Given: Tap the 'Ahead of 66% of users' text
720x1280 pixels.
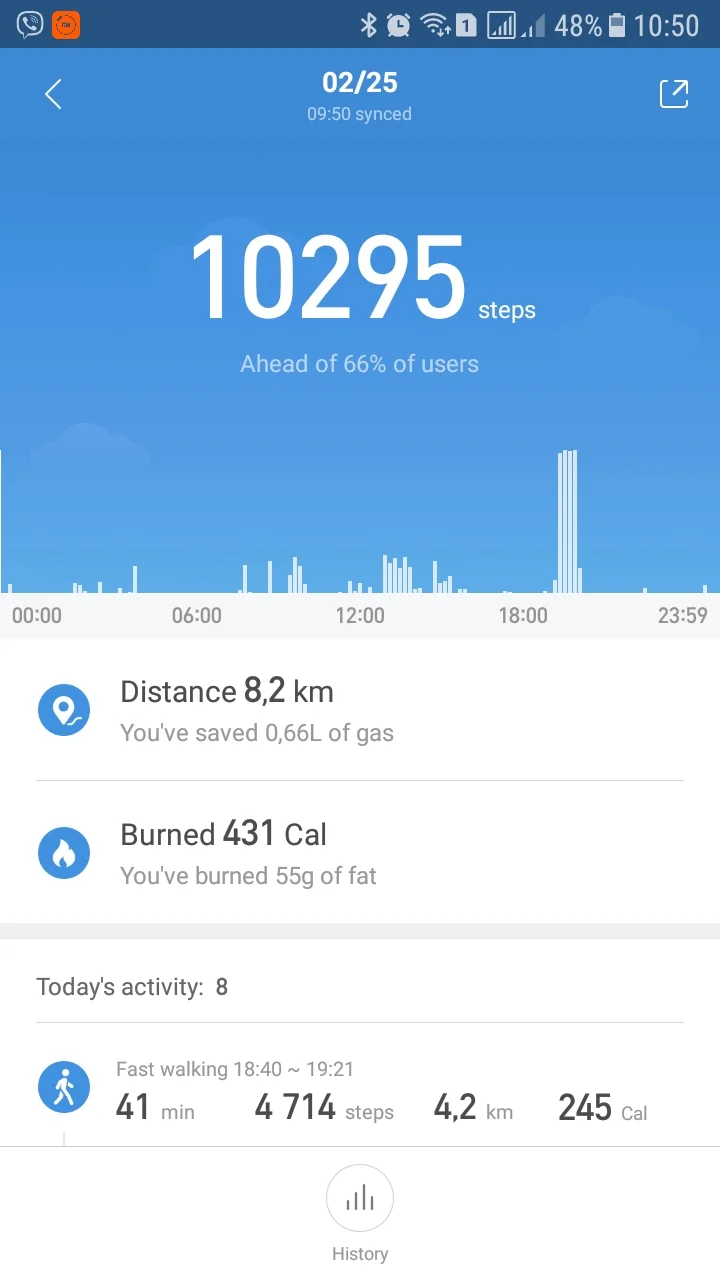Looking at the screenshot, I should pyautogui.click(x=360, y=363).
